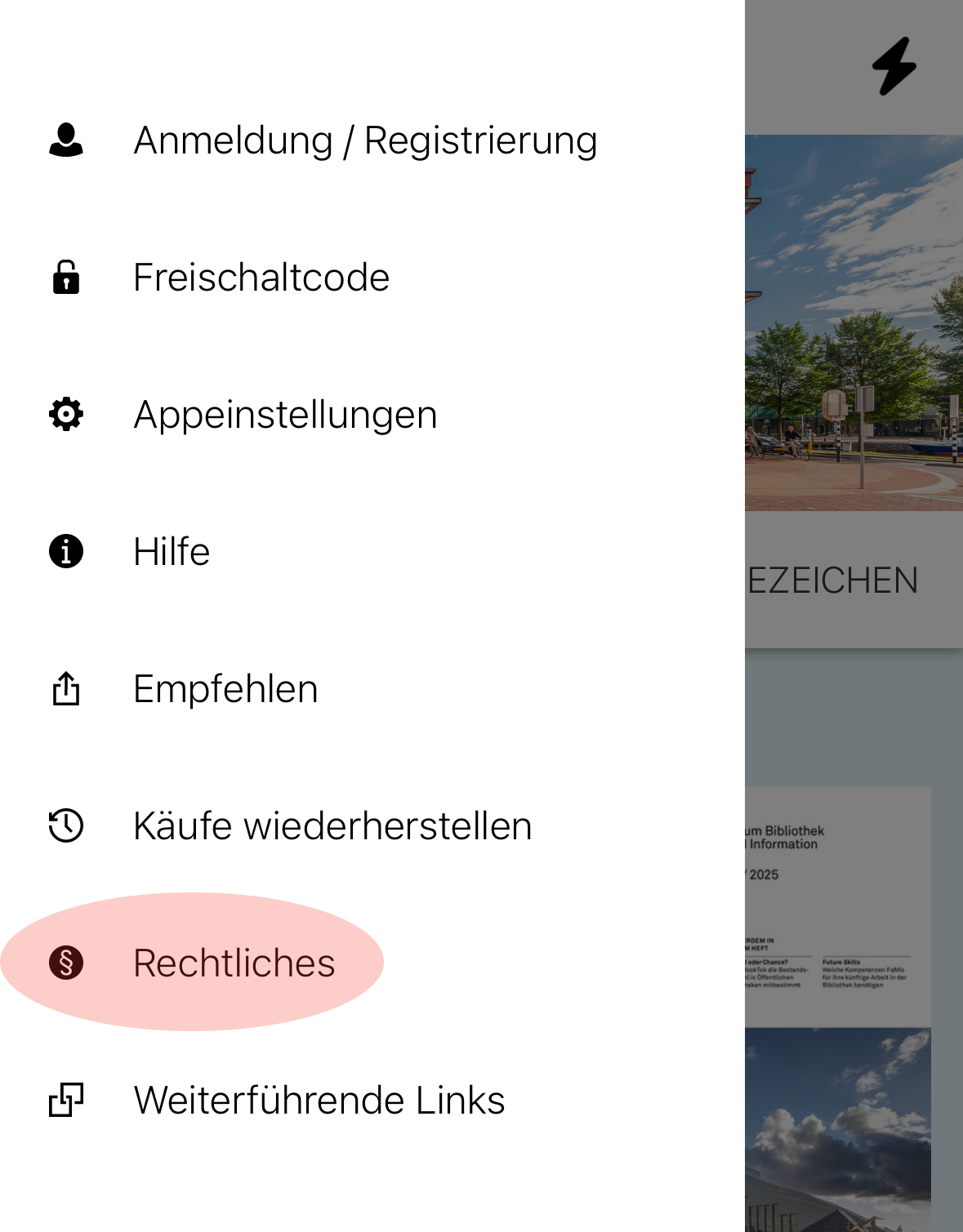Open Rechtliches
This screenshot has height=1232, width=963.
[234, 963]
